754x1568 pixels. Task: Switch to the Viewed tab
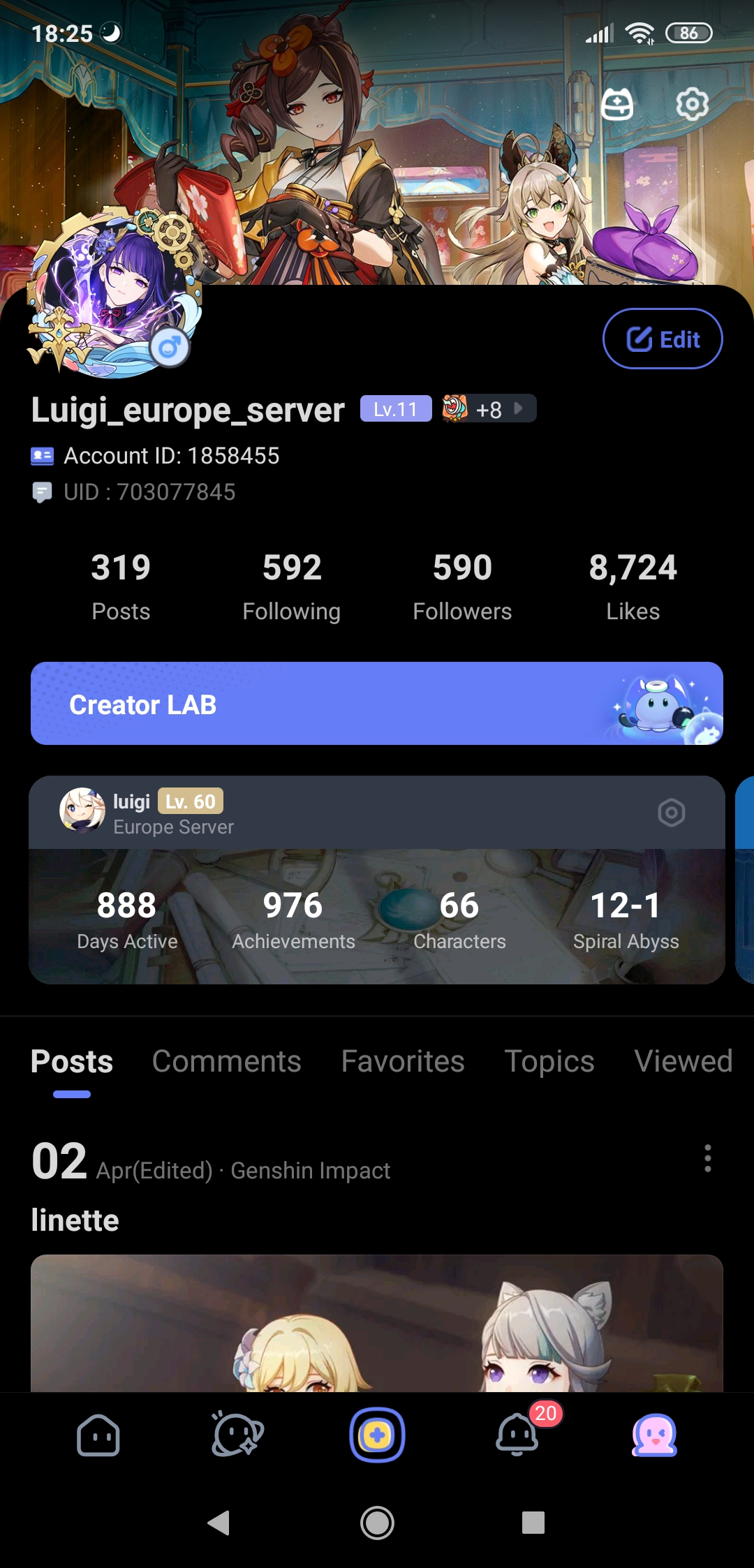(682, 1061)
